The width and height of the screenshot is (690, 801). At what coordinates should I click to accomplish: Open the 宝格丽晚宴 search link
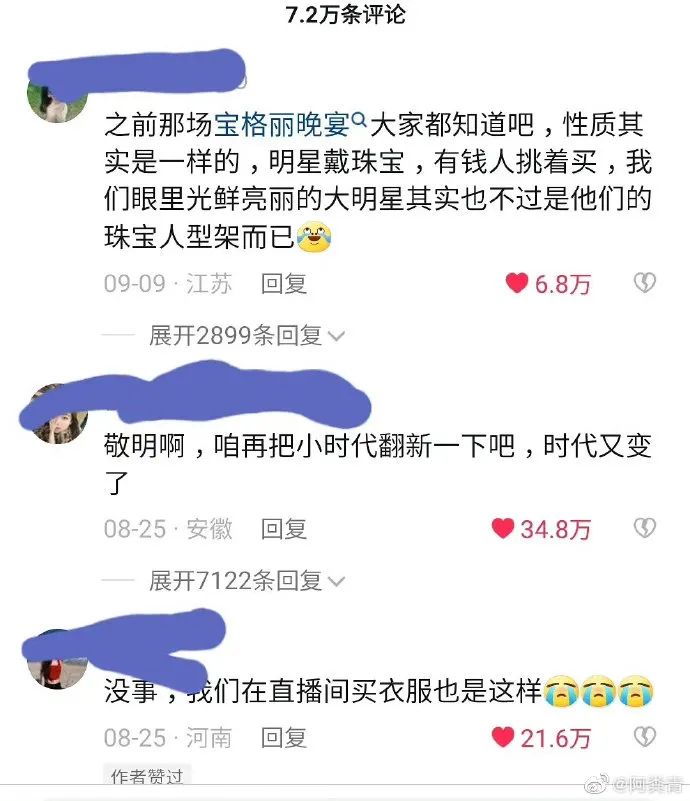[x=282, y=127]
